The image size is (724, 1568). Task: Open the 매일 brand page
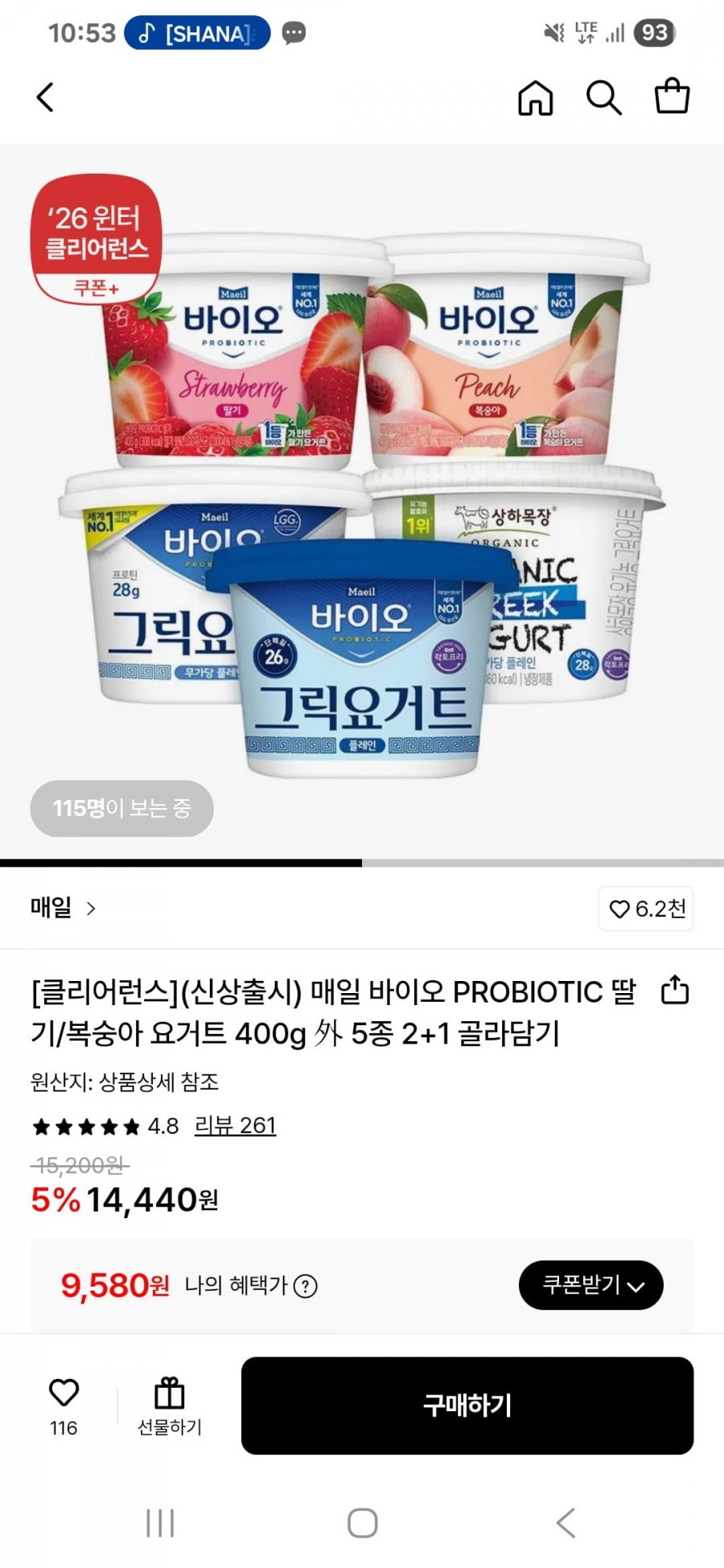click(63, 908)
